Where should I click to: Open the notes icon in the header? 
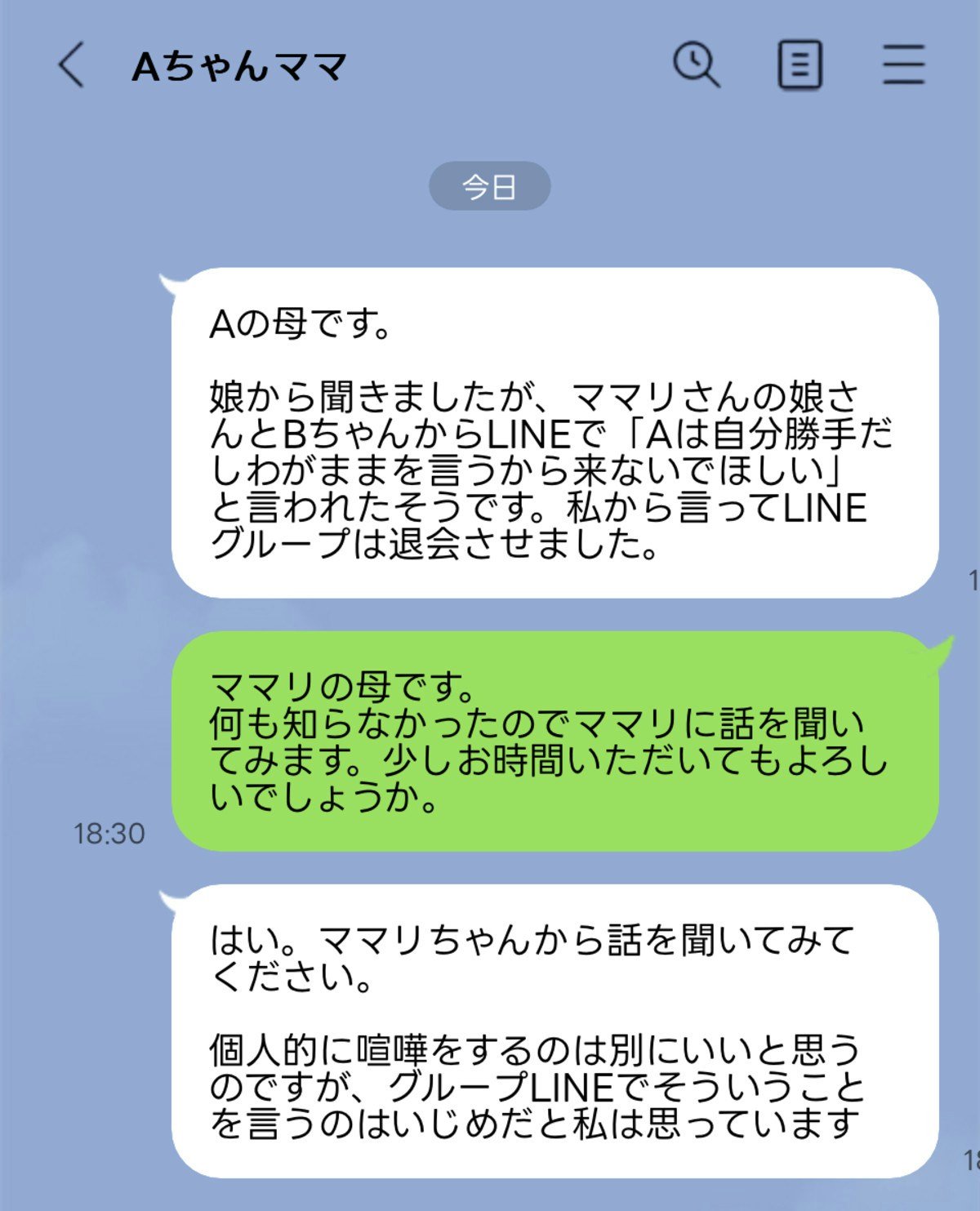click(x=800, y=65)
